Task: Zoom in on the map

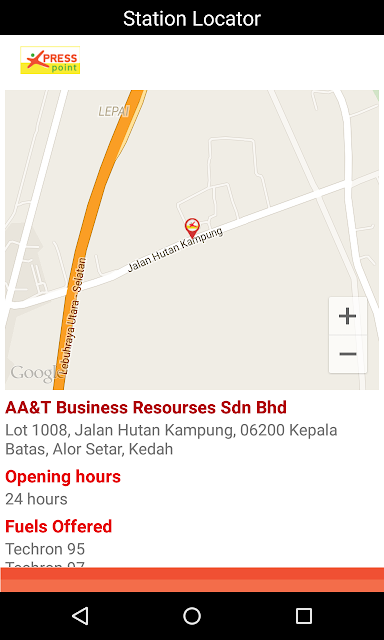Action: [348, 316]
